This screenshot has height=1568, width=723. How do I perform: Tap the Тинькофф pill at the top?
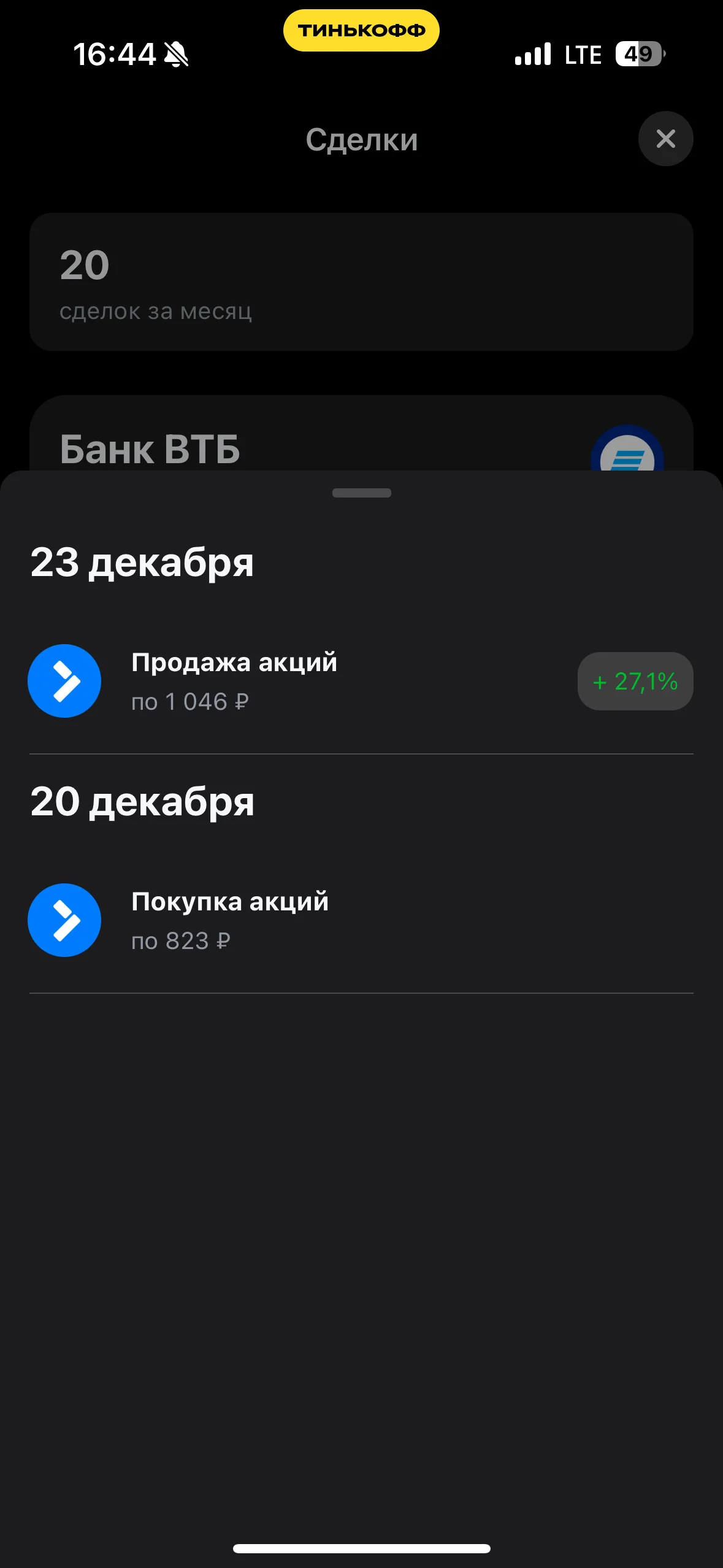tap(361, 30)
